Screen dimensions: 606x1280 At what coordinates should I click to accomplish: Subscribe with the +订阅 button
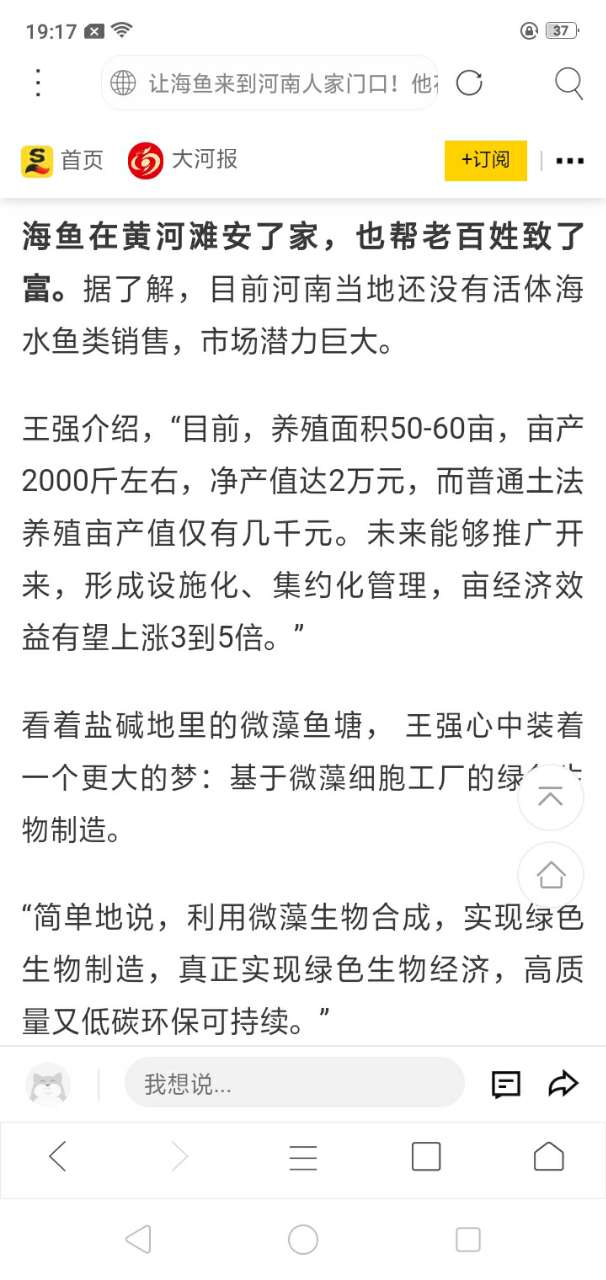pos(485,160)
